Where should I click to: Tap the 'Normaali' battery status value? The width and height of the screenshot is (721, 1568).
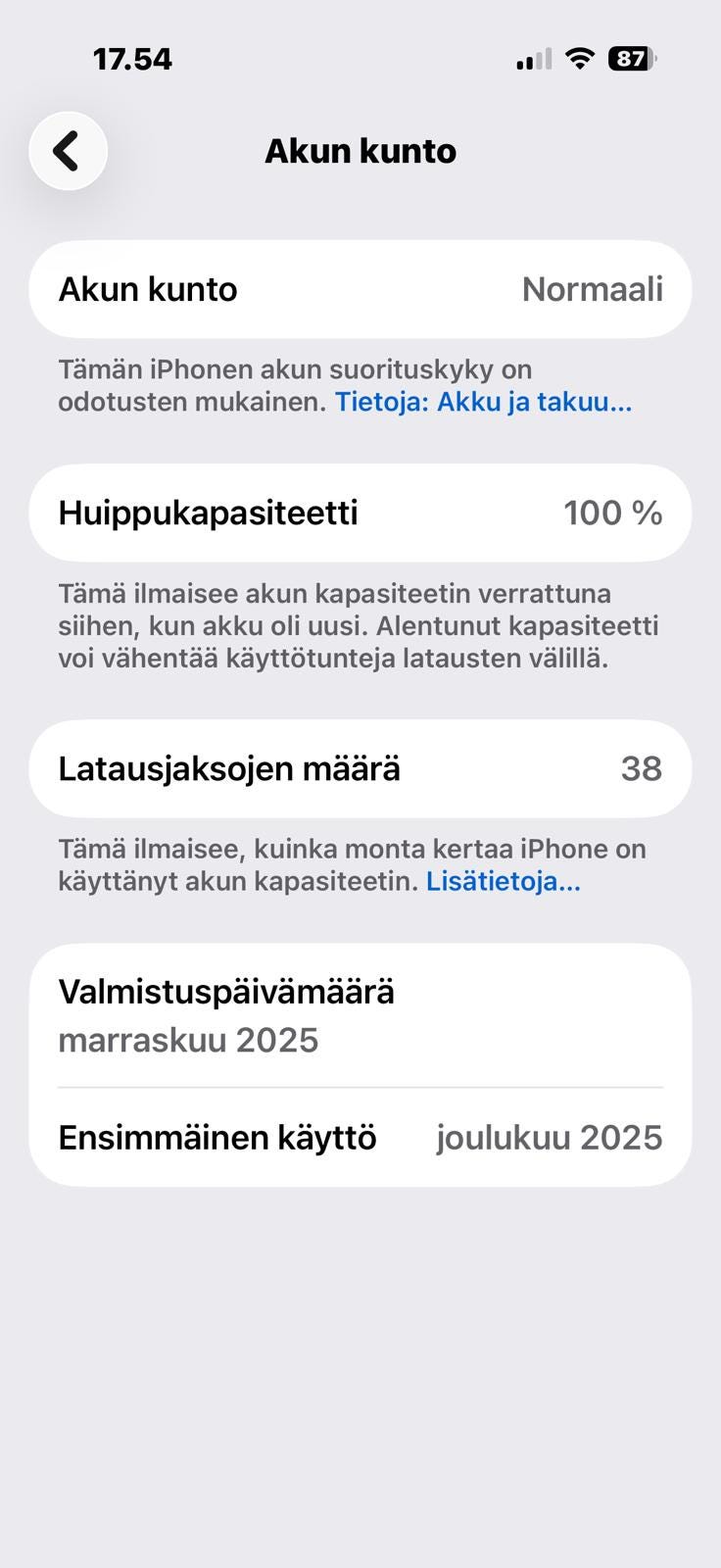[x=593, y=289]
